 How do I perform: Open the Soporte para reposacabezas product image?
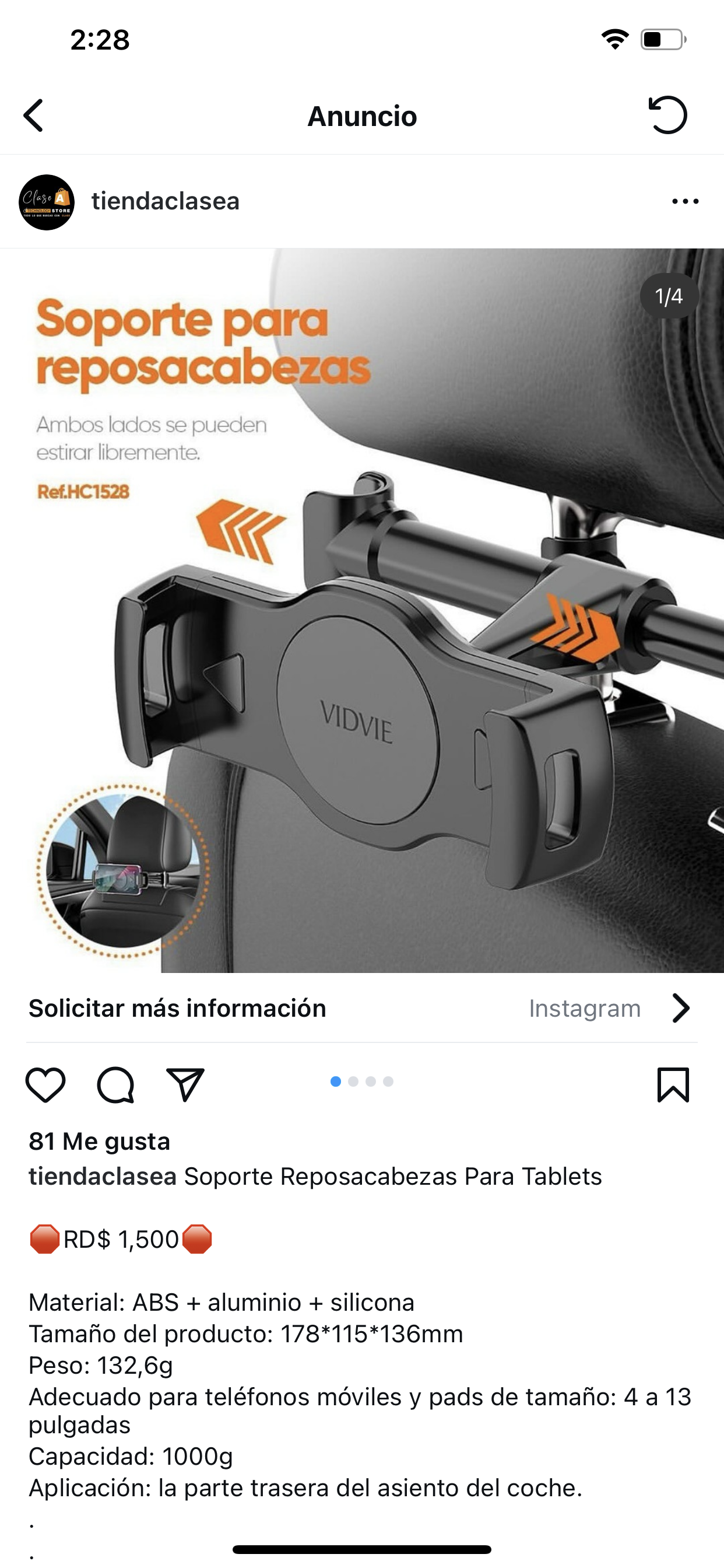click(362, 610)
